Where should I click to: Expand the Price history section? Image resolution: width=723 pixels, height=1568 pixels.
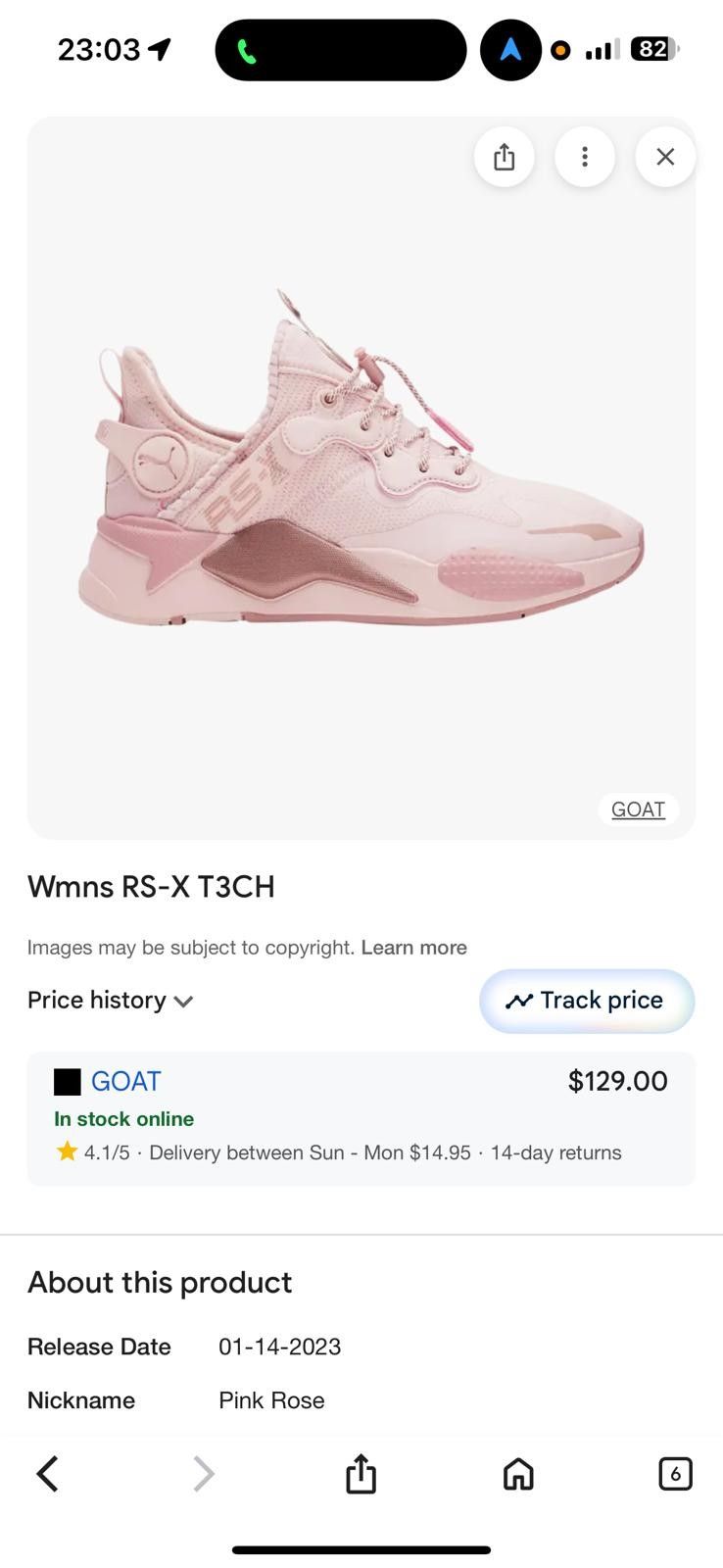(110, 1001)
